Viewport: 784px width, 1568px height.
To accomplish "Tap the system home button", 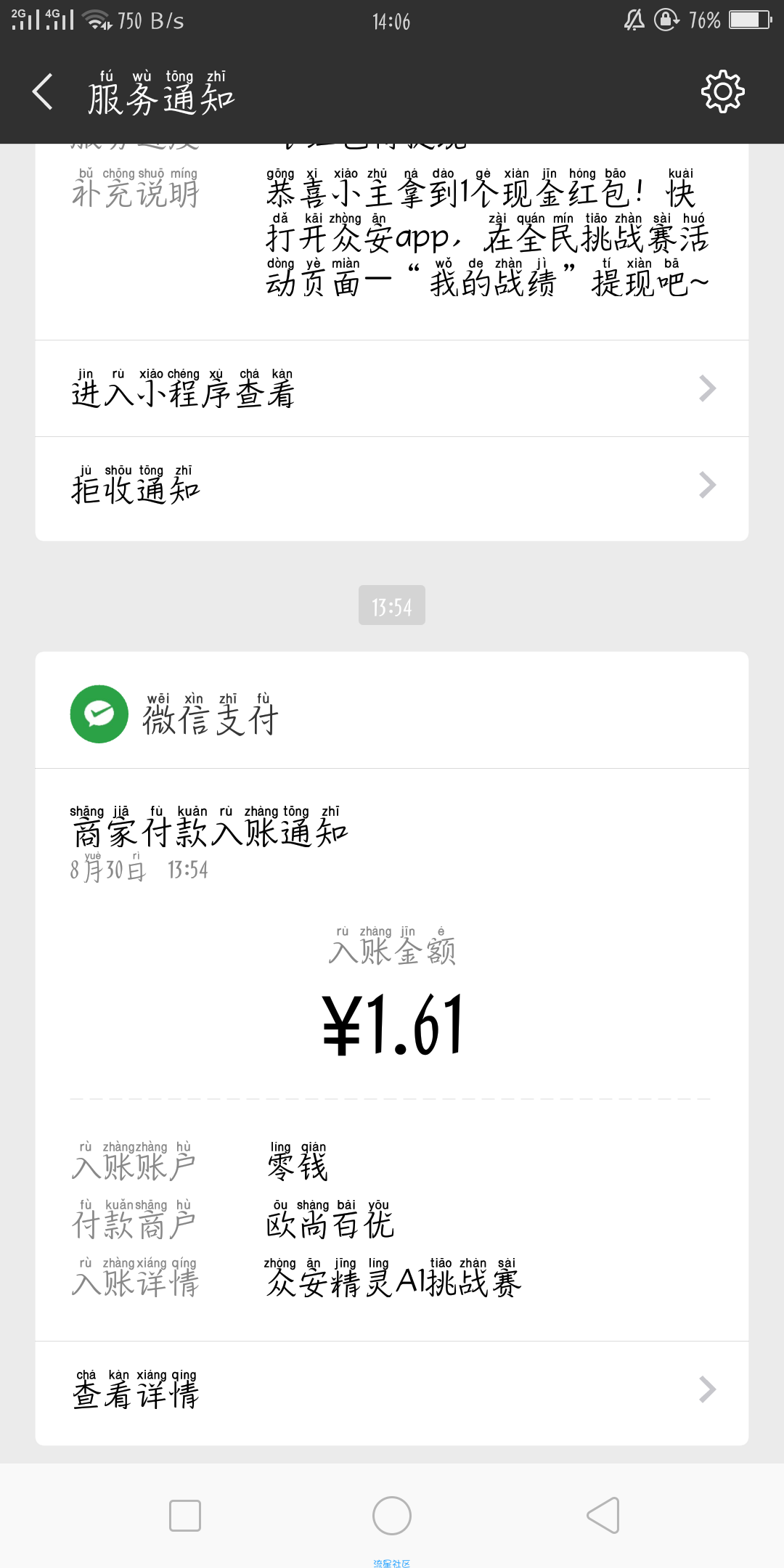I will 392,1516.
